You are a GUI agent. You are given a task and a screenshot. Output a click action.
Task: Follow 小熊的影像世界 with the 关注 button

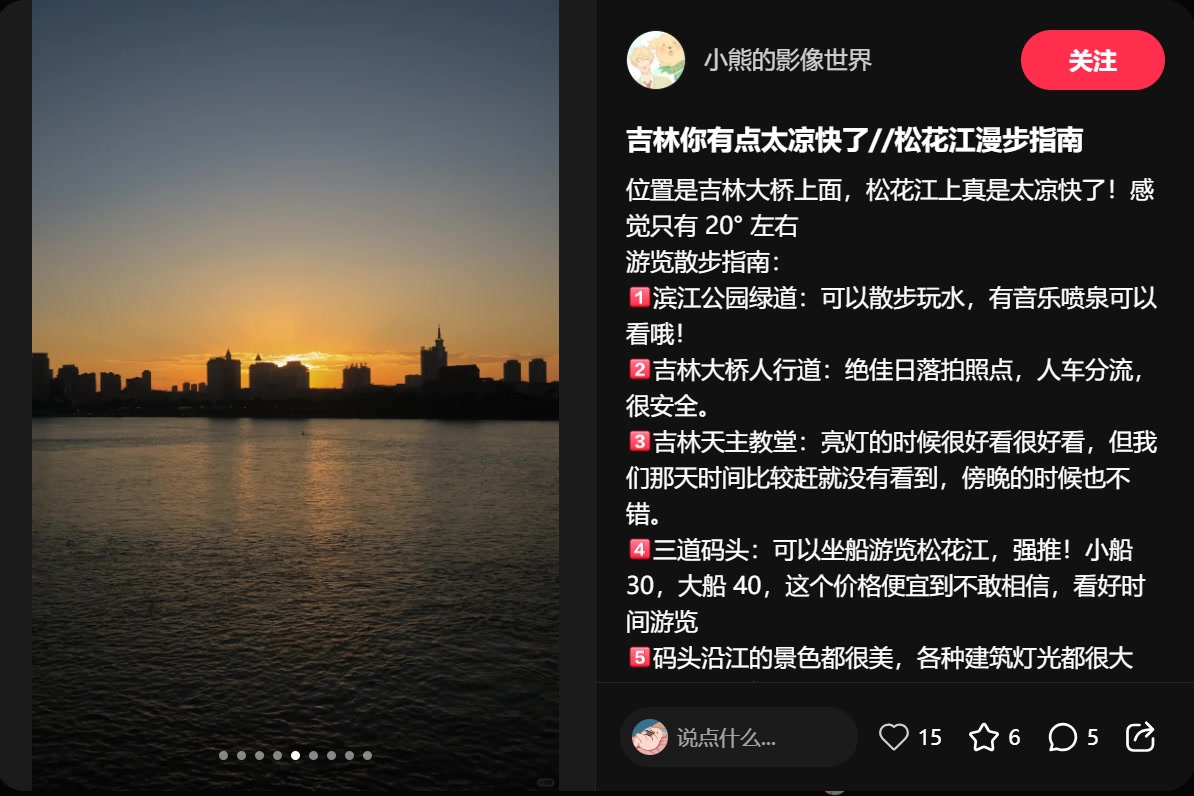1092,60
